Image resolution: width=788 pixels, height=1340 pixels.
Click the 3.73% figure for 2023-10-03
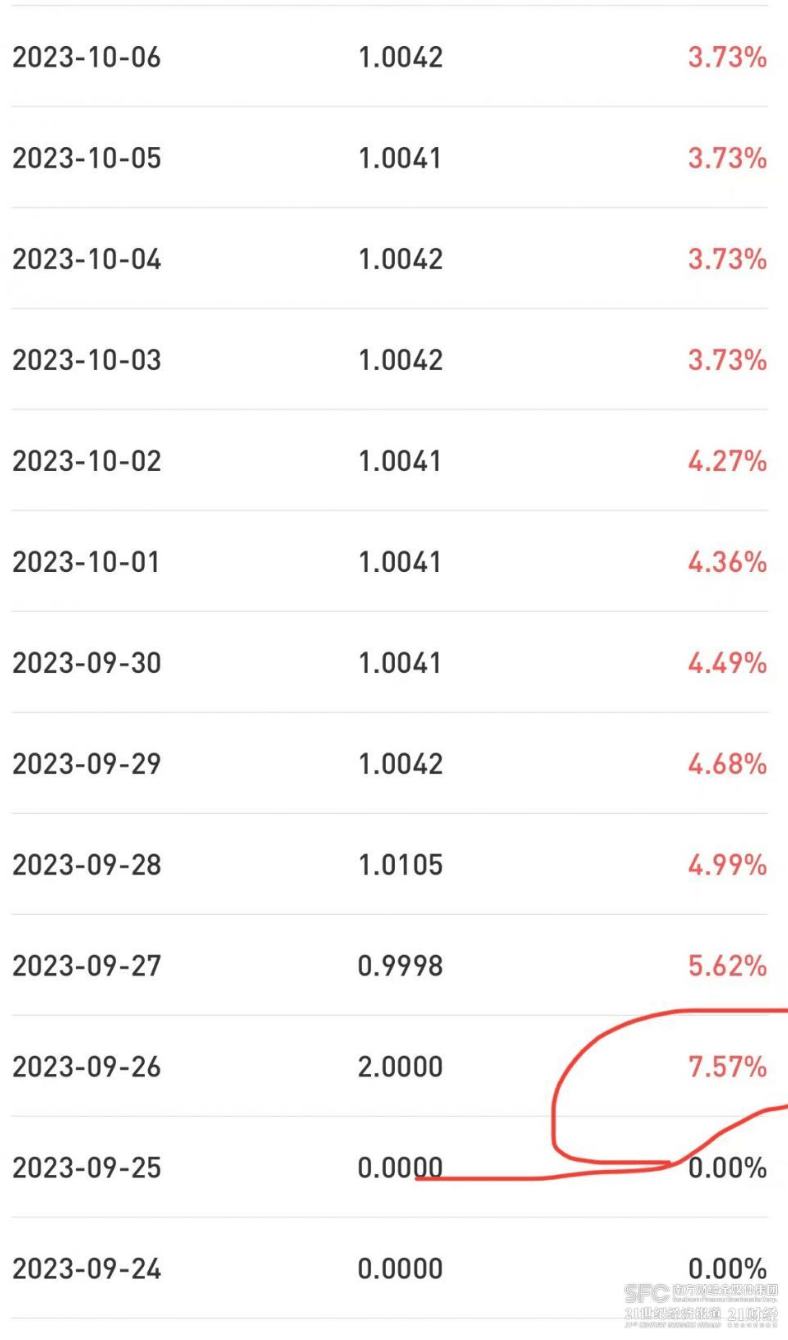click(725, 360)
